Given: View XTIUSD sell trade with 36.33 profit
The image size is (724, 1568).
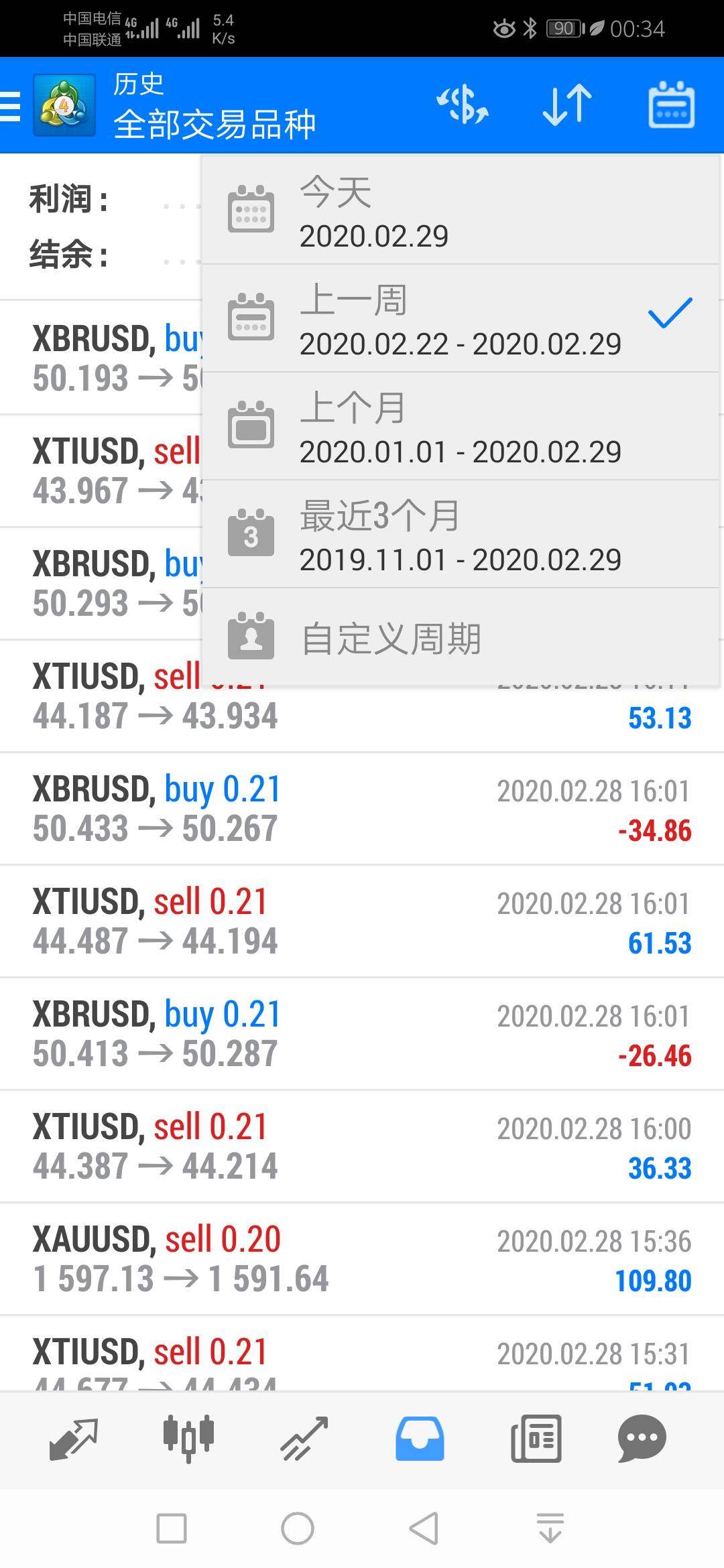Looking at the screenshot, I should tap(362, 1147).
